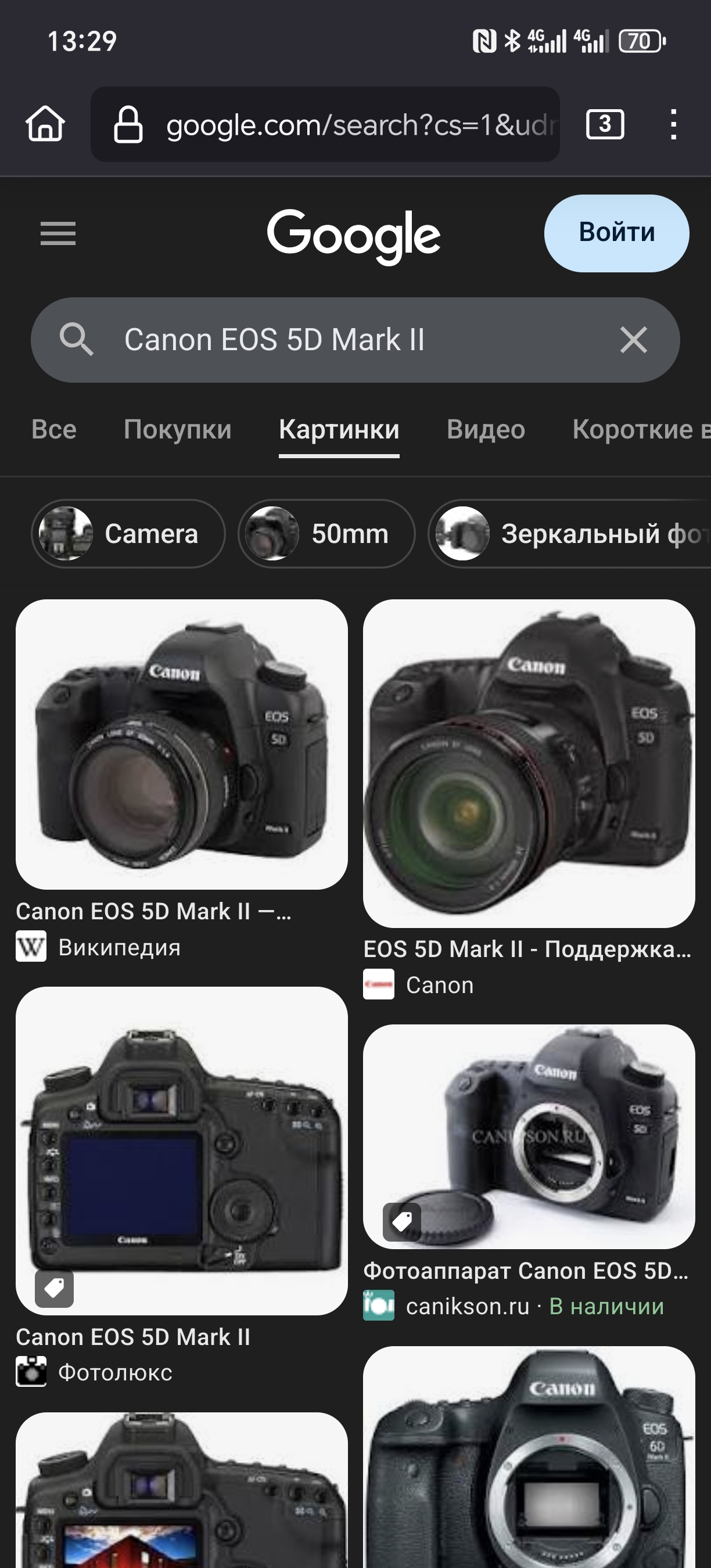Open the Canon support image result
711x1568 pixels.
pyautogui.click(x=529, y=763)
